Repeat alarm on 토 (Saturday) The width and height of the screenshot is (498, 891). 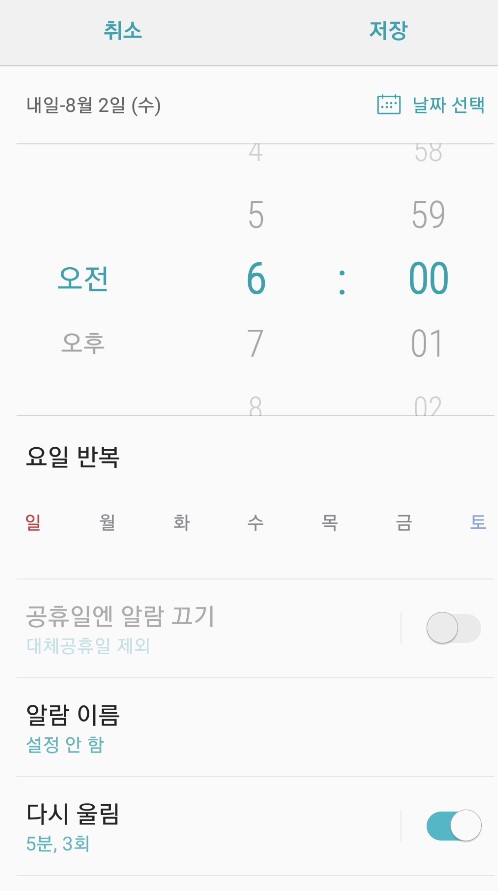[478, 522]
